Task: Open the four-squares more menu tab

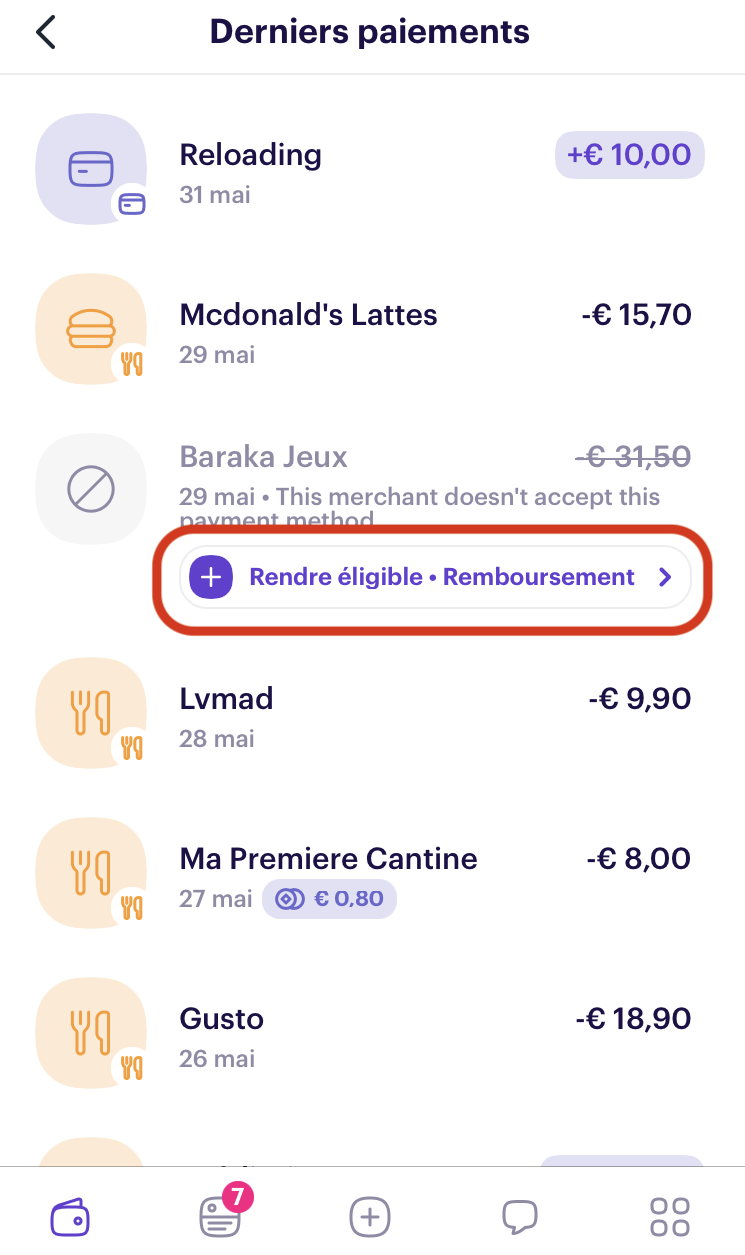Action: coord(669,1217)
